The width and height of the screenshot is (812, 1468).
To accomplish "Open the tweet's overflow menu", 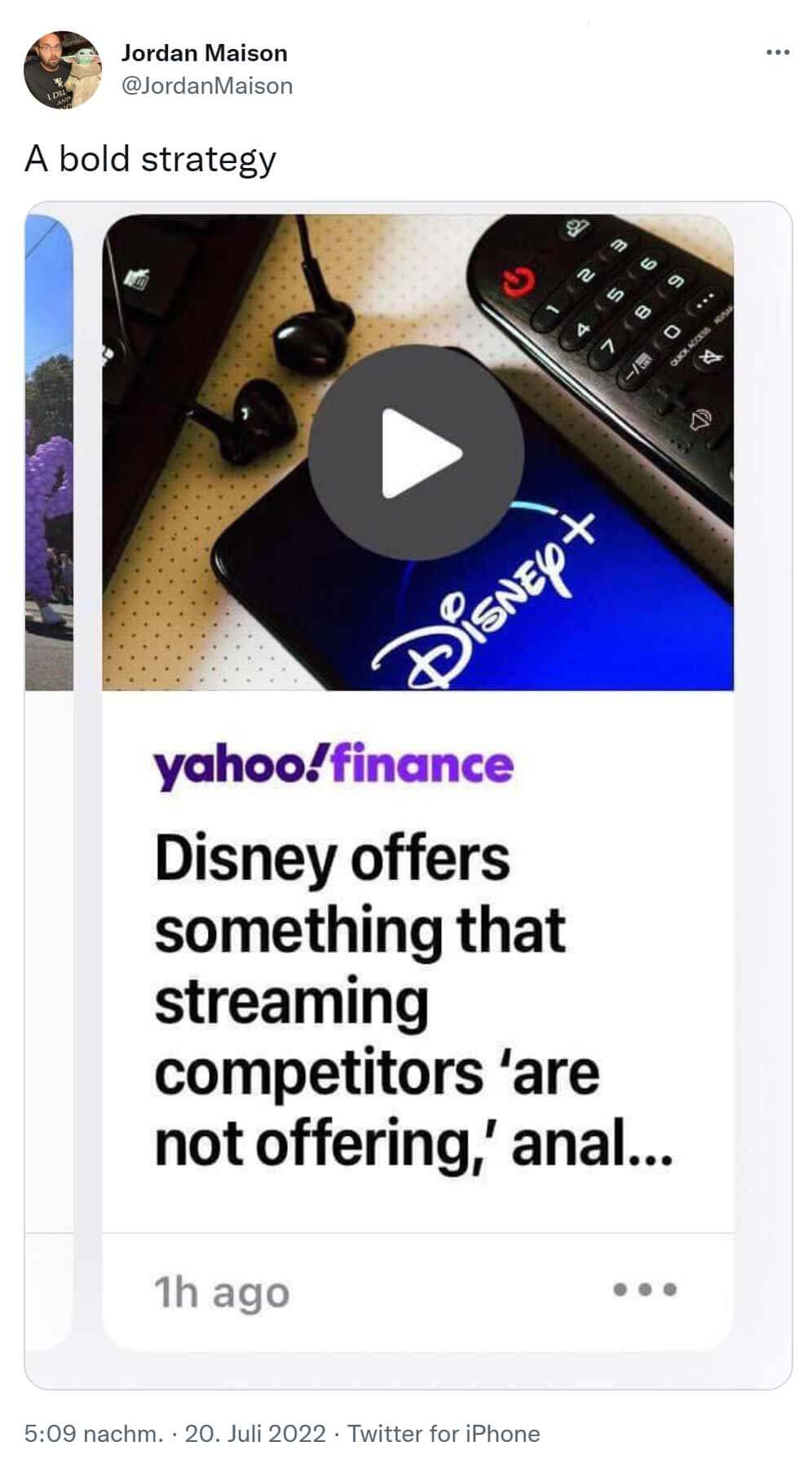I will (778, 53).
